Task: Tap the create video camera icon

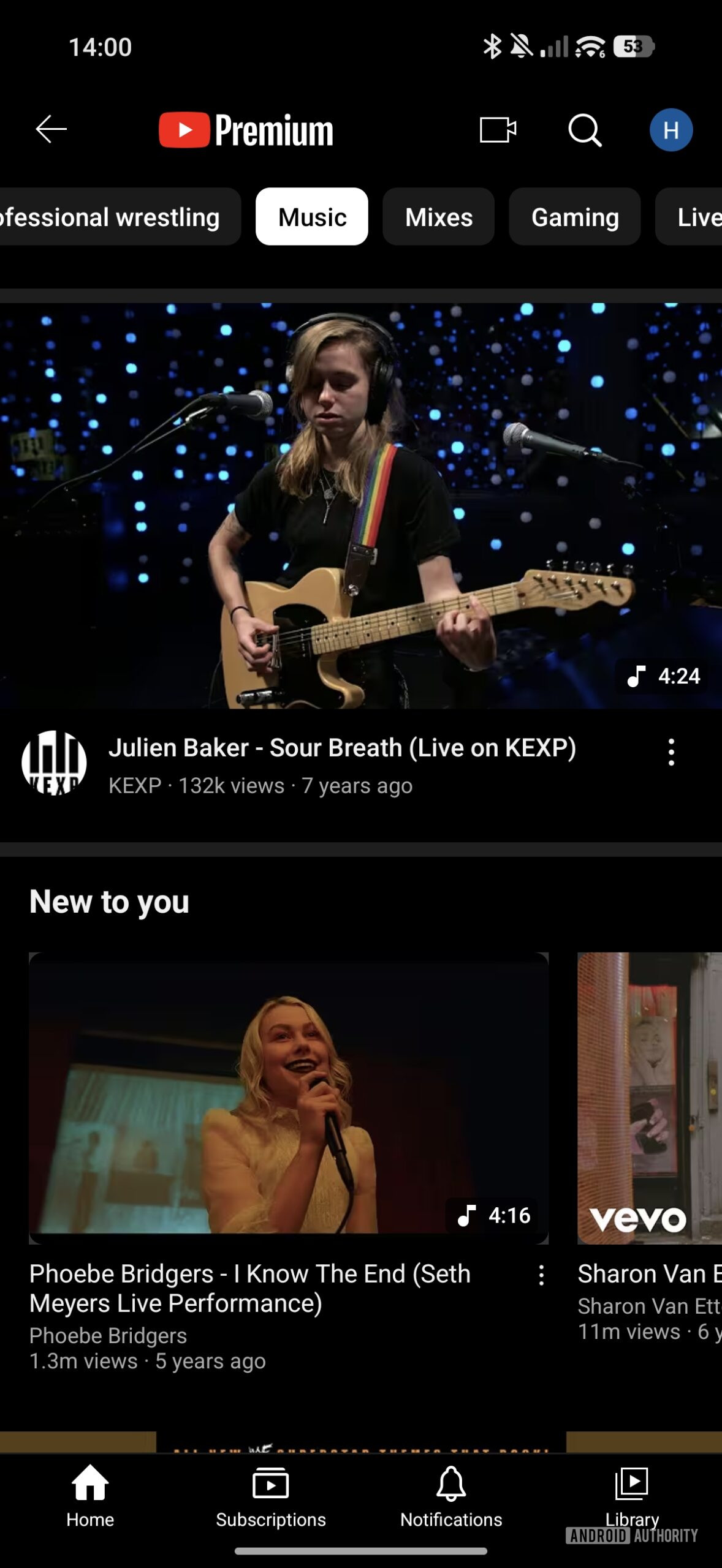Action: [497, 129]
